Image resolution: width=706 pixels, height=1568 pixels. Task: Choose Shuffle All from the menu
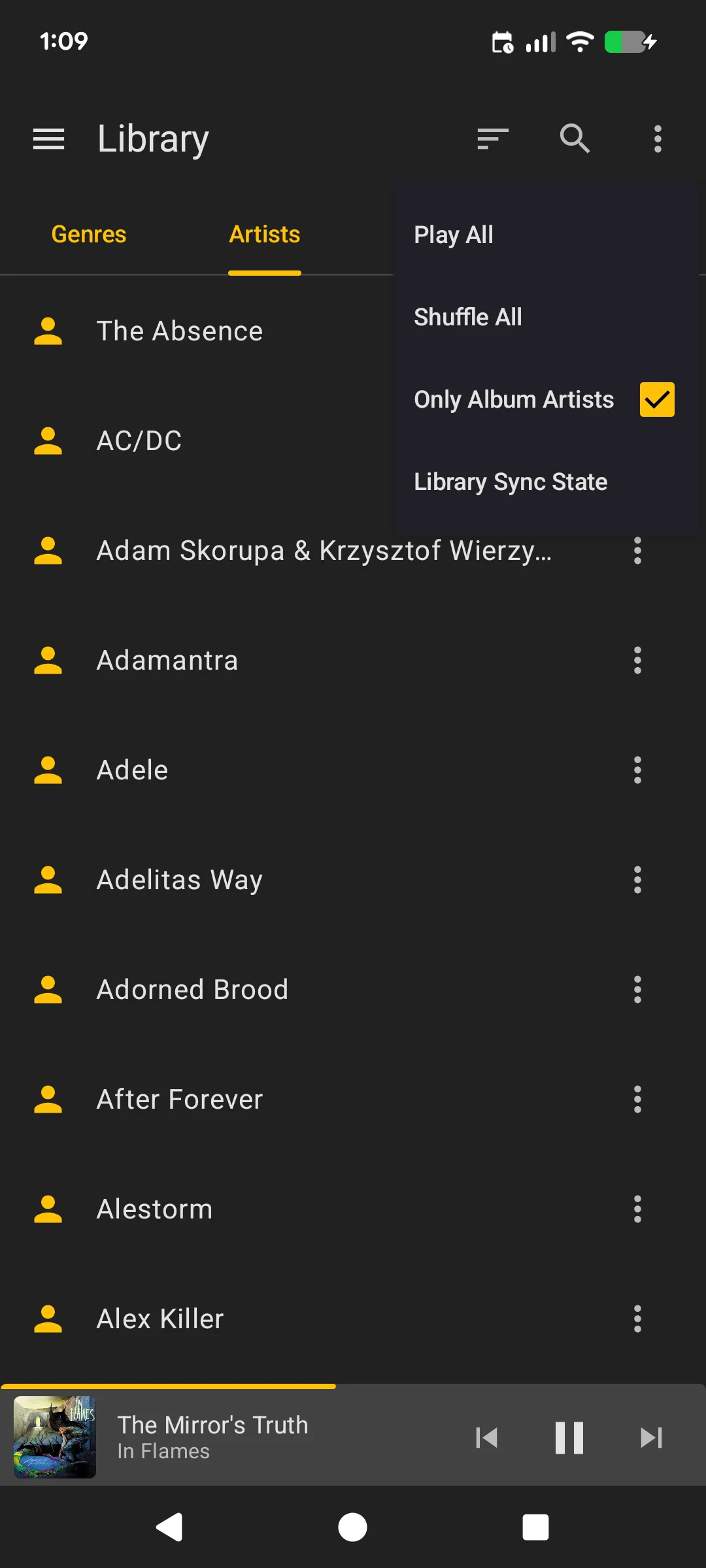click(468, 316)
